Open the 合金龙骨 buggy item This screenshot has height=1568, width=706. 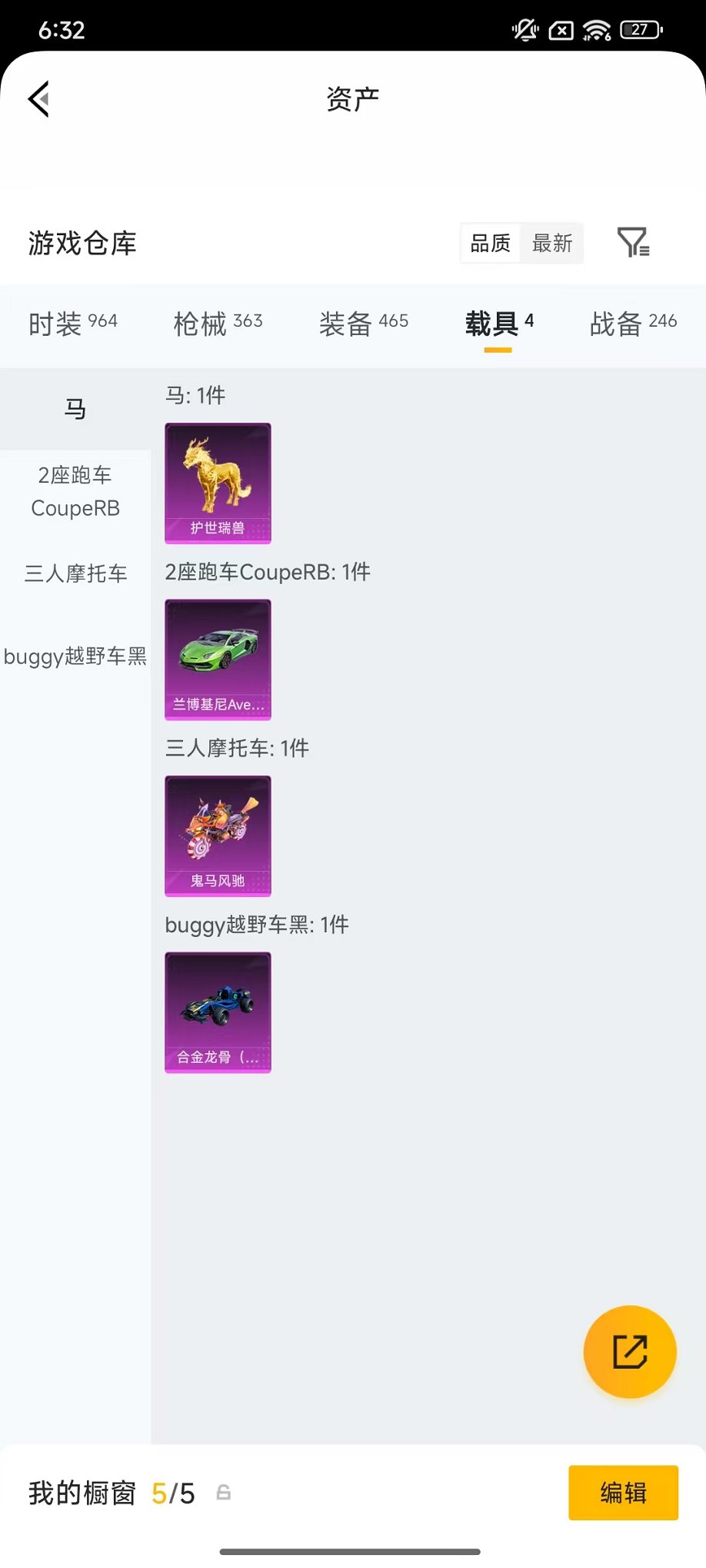(x=218, y=1013)
